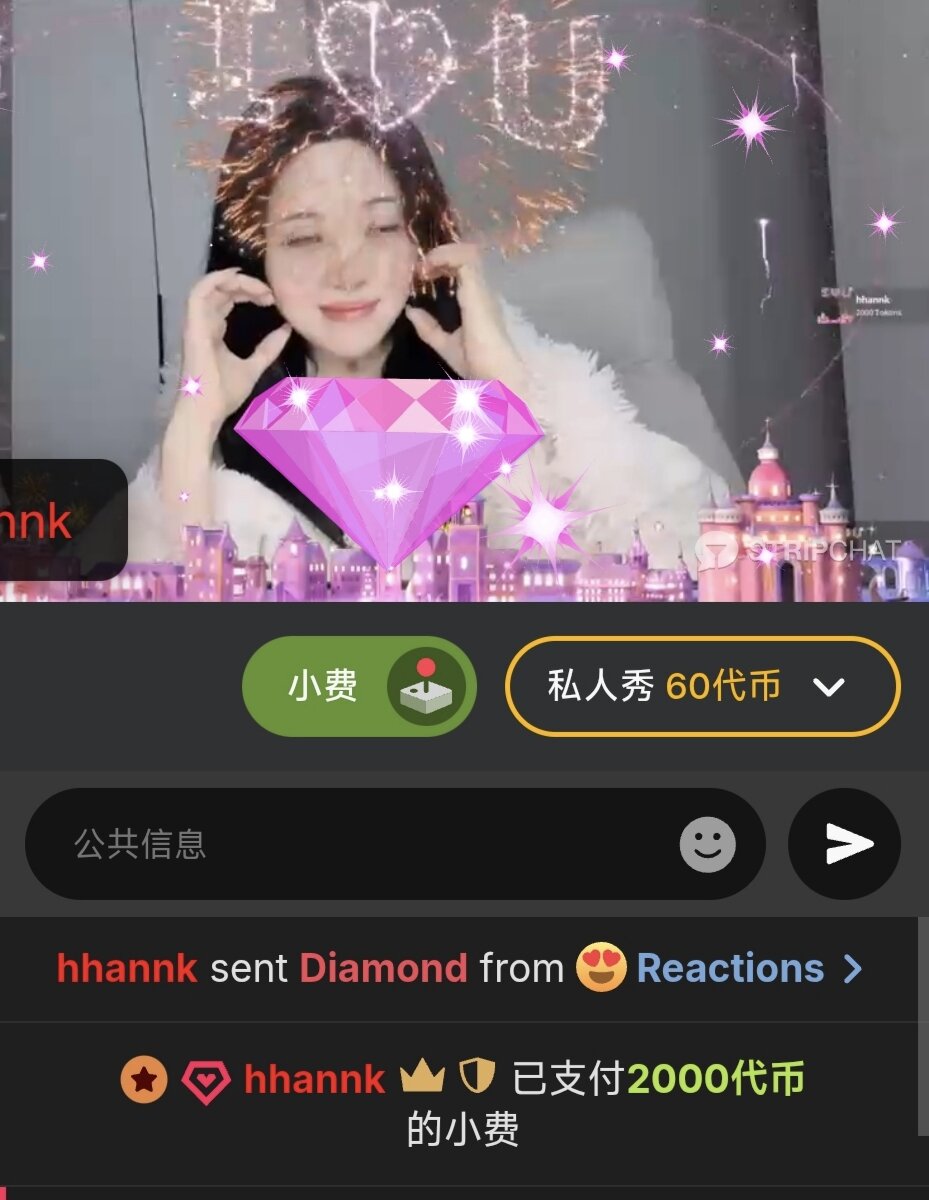This screenshot has width=929, height=1200.
Task: Open the live video stream
Action: [464, 300]
